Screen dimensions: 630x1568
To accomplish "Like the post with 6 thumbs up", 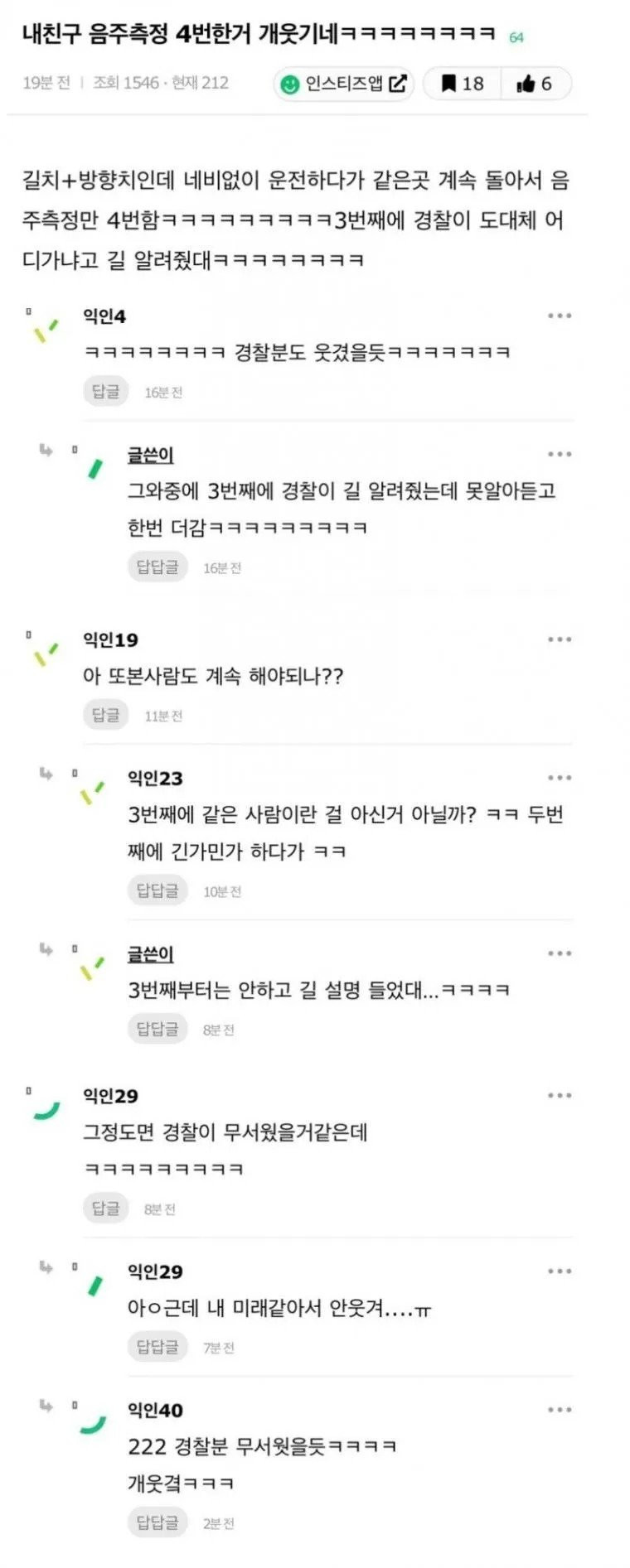I will [x=535, y=84].
